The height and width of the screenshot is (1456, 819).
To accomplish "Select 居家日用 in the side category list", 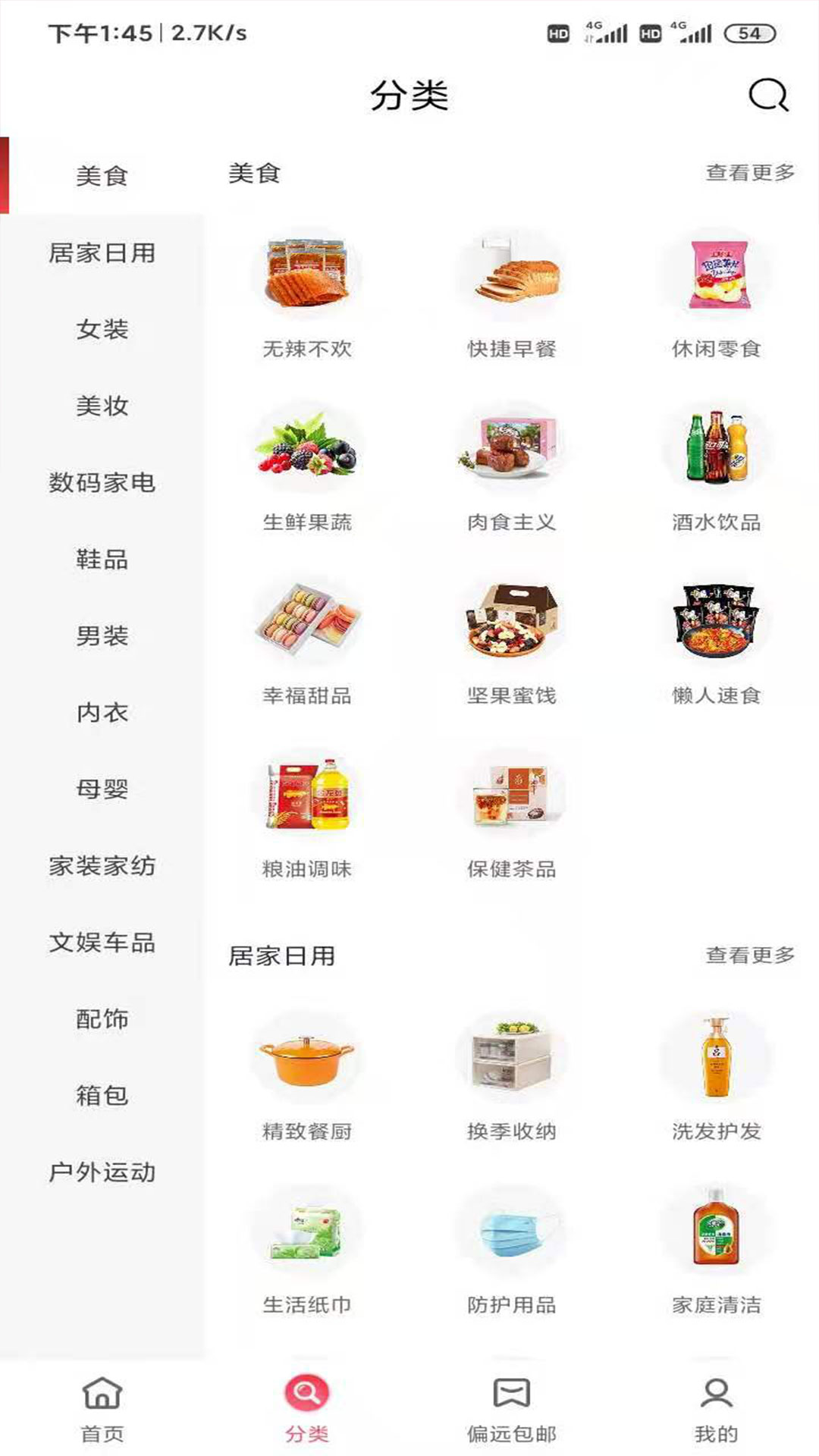I will pyautogui.click(x=102, y=253).
